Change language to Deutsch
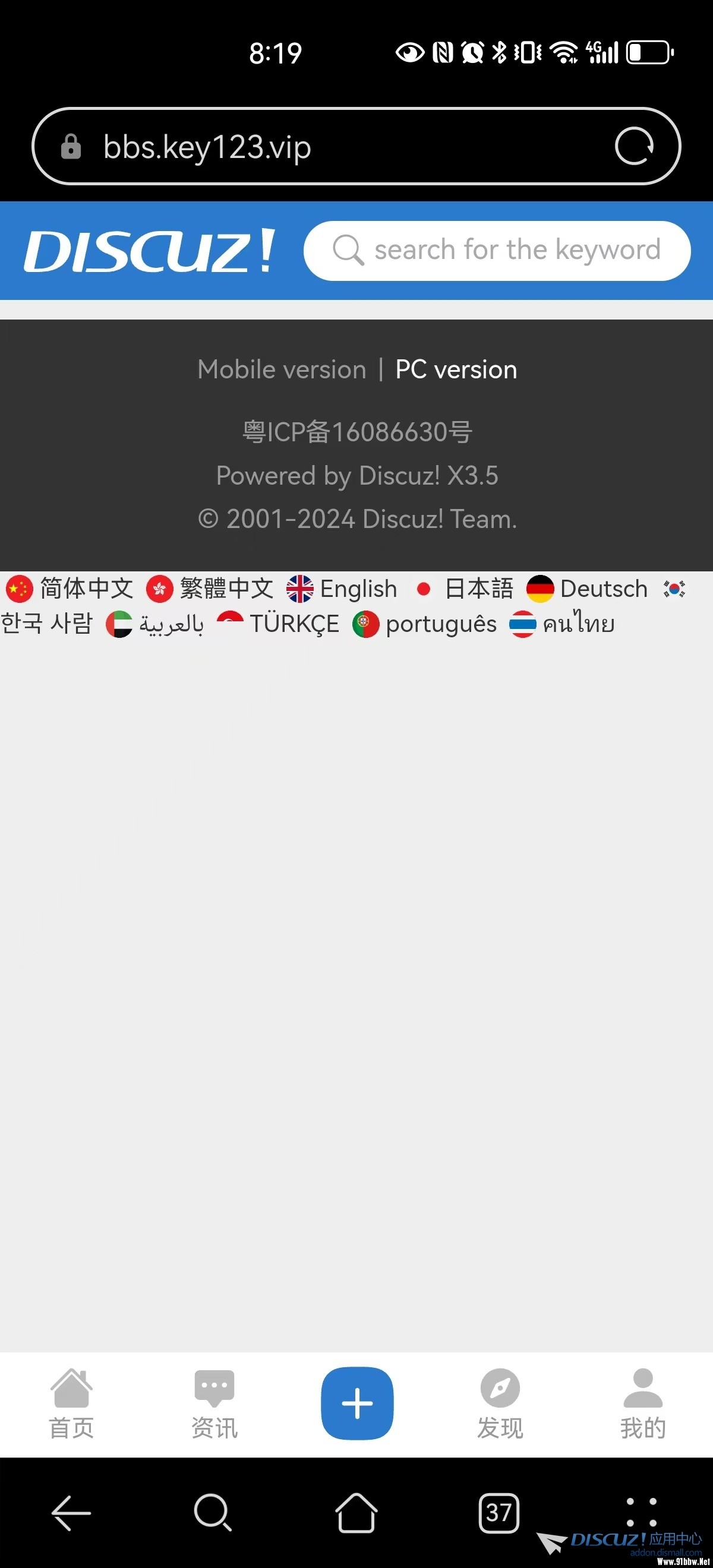Screen dimensions: 713x1568 (588, 589)
